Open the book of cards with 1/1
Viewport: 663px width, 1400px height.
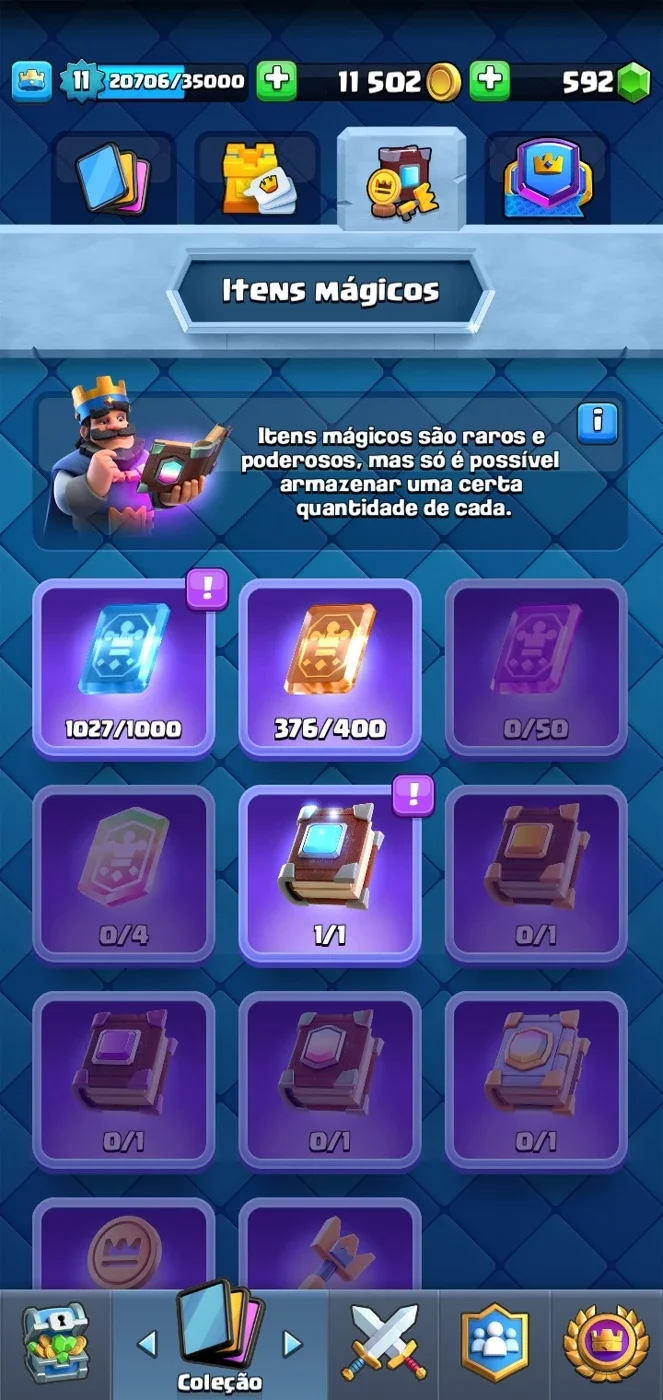[x=330, y=874]
